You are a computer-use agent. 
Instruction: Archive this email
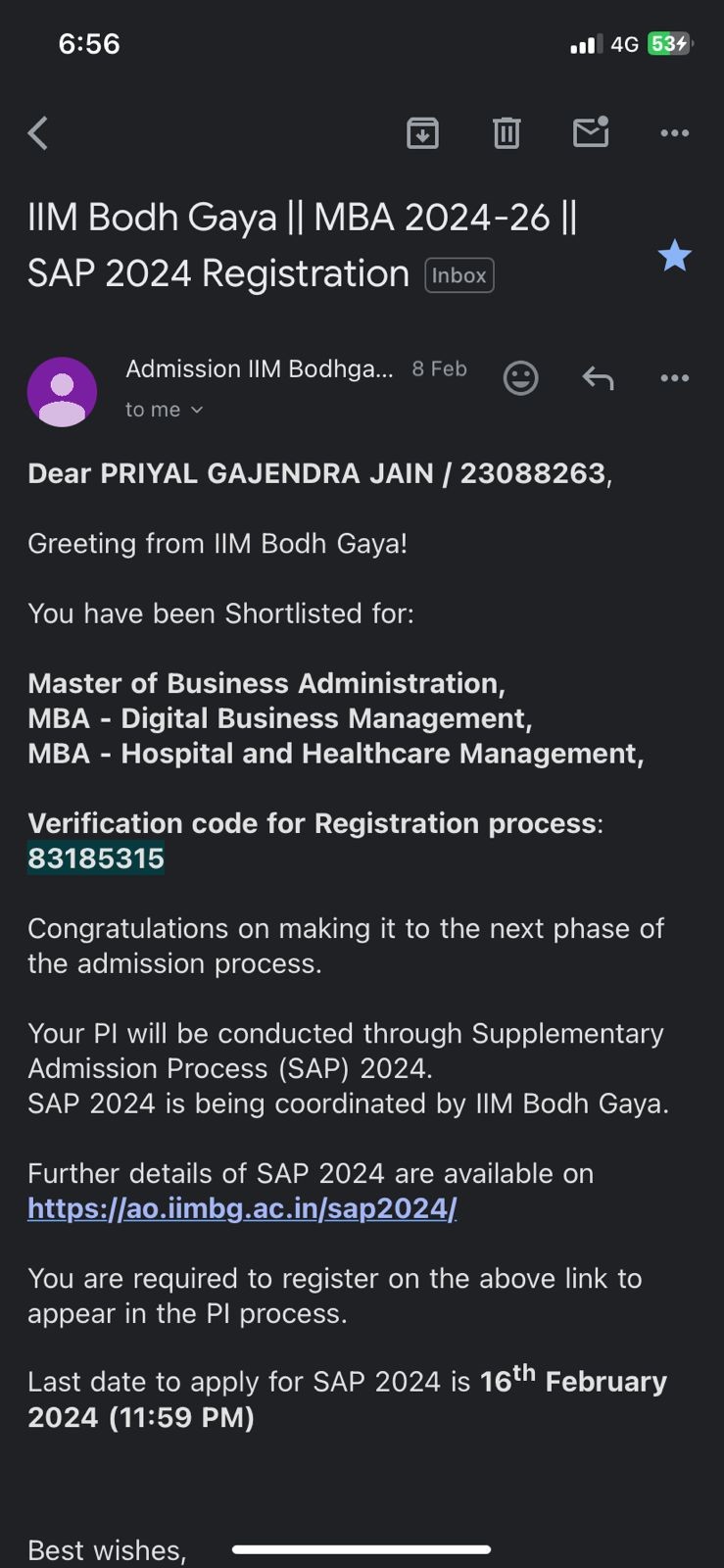tap(422, 132)
